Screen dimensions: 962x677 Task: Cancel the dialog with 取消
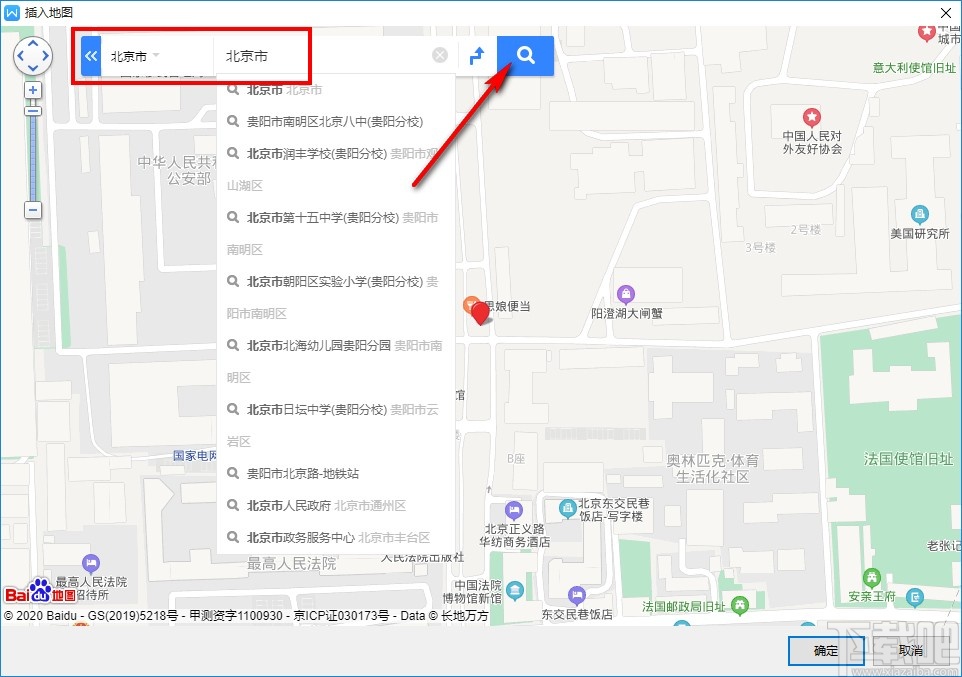909,651
